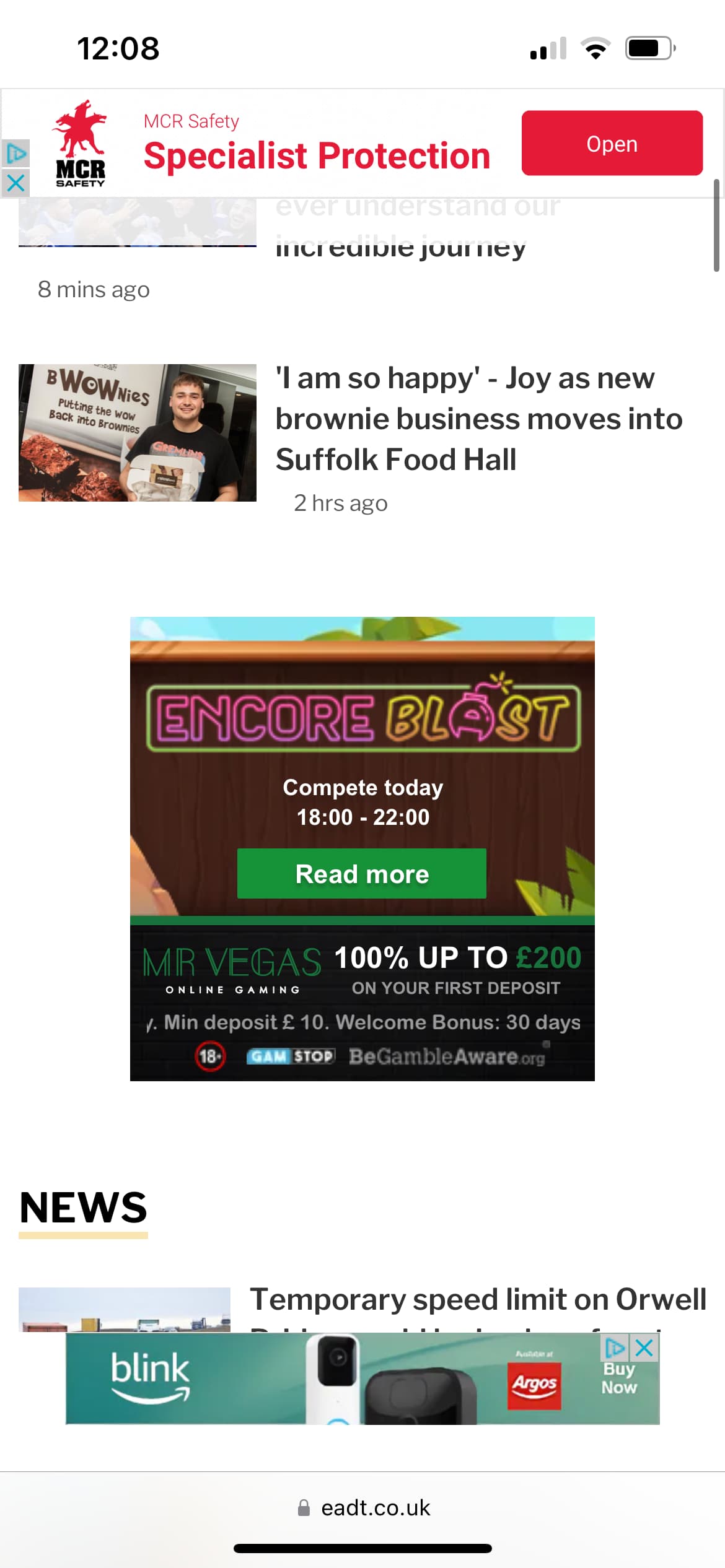Open the NEWS section heading
The height and width of the screenshot is (1568, 725).
[83, 1208]
